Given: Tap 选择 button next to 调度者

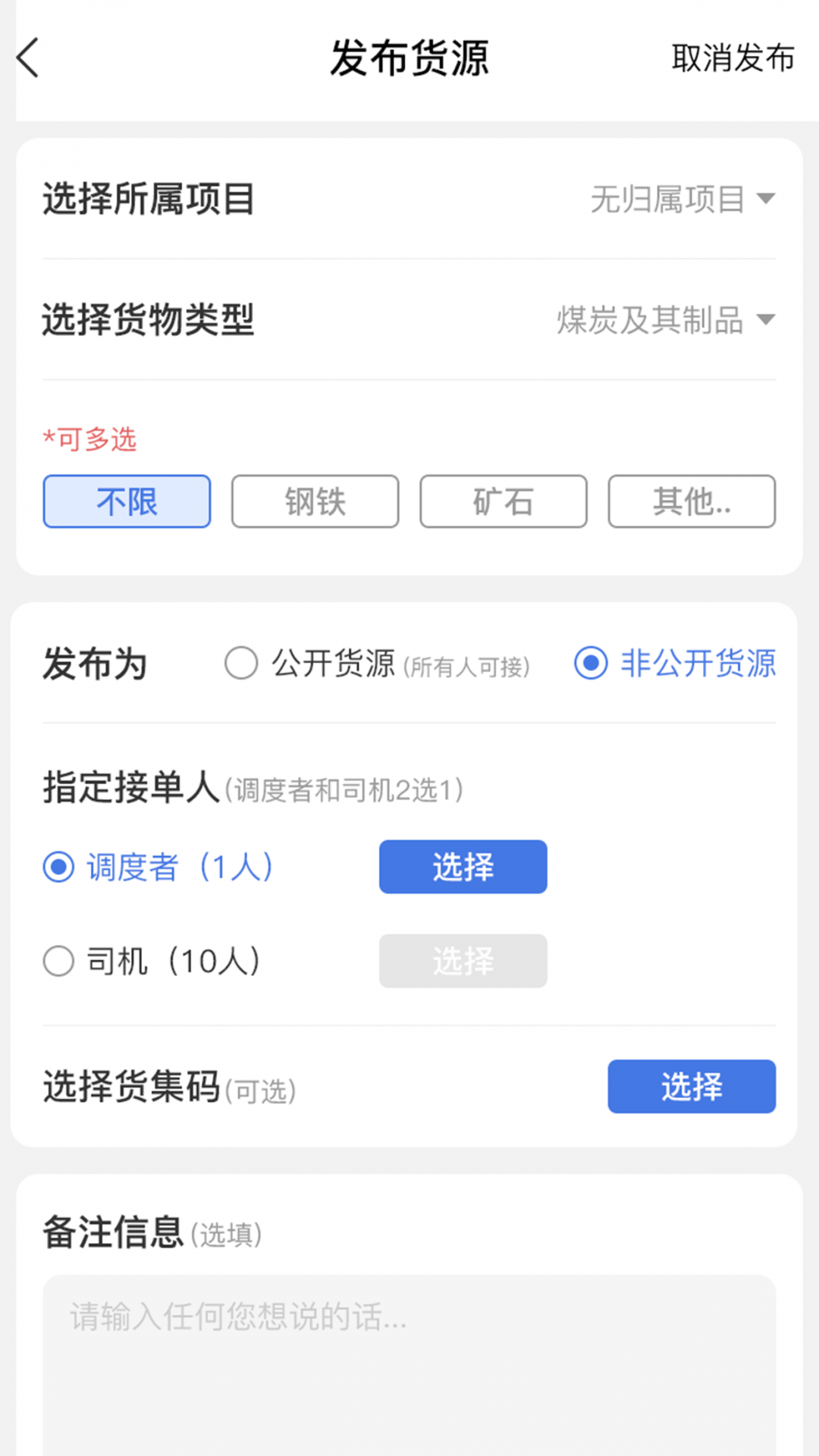Looking at the screenshot, I should click(x=463, y=867).
